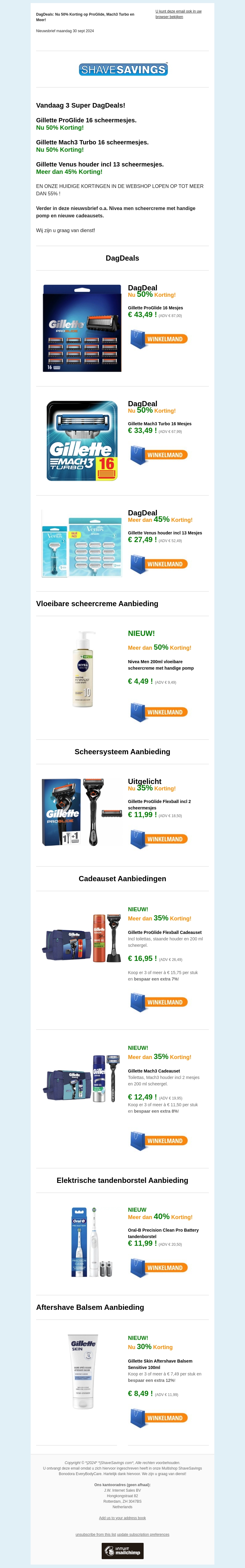The width and height of the screenshot is (245, 1568).
Task: Add Gillette Mach3 Turbo 16 Mesjes to Winkelmand
Action: click(159, 455)
